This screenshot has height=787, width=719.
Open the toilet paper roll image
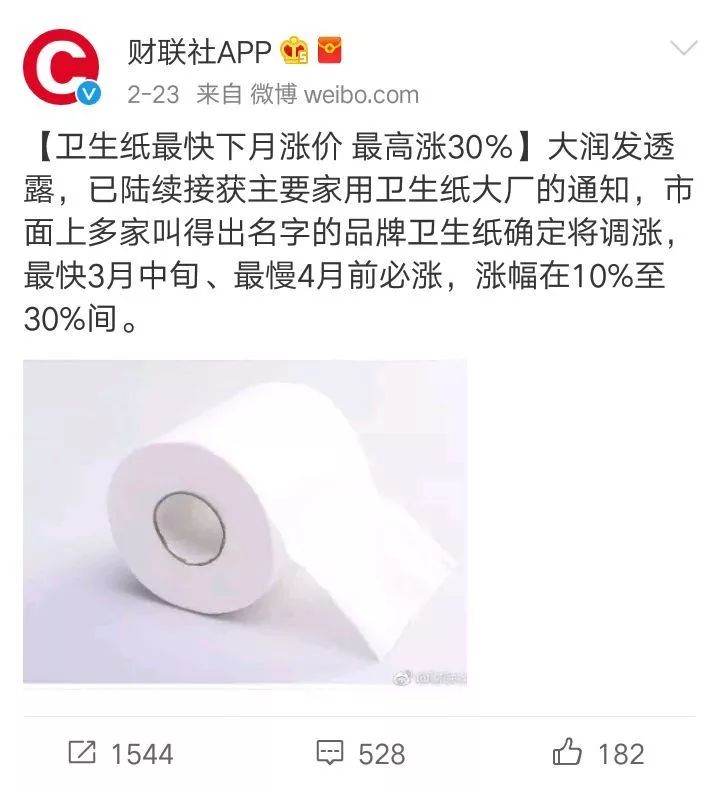point(245,522)
